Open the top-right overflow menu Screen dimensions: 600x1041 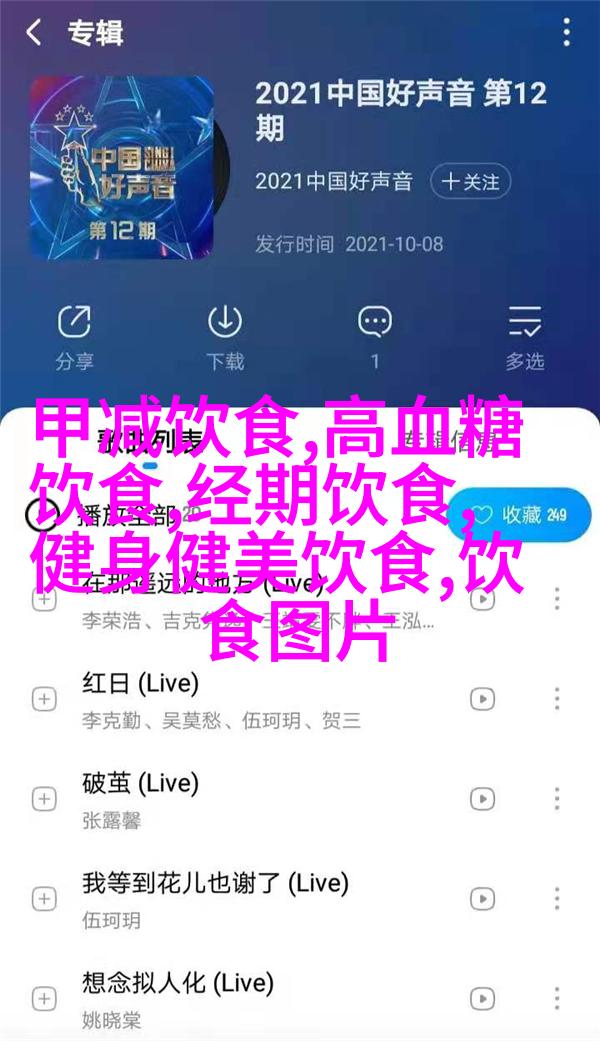pos(566,33)
